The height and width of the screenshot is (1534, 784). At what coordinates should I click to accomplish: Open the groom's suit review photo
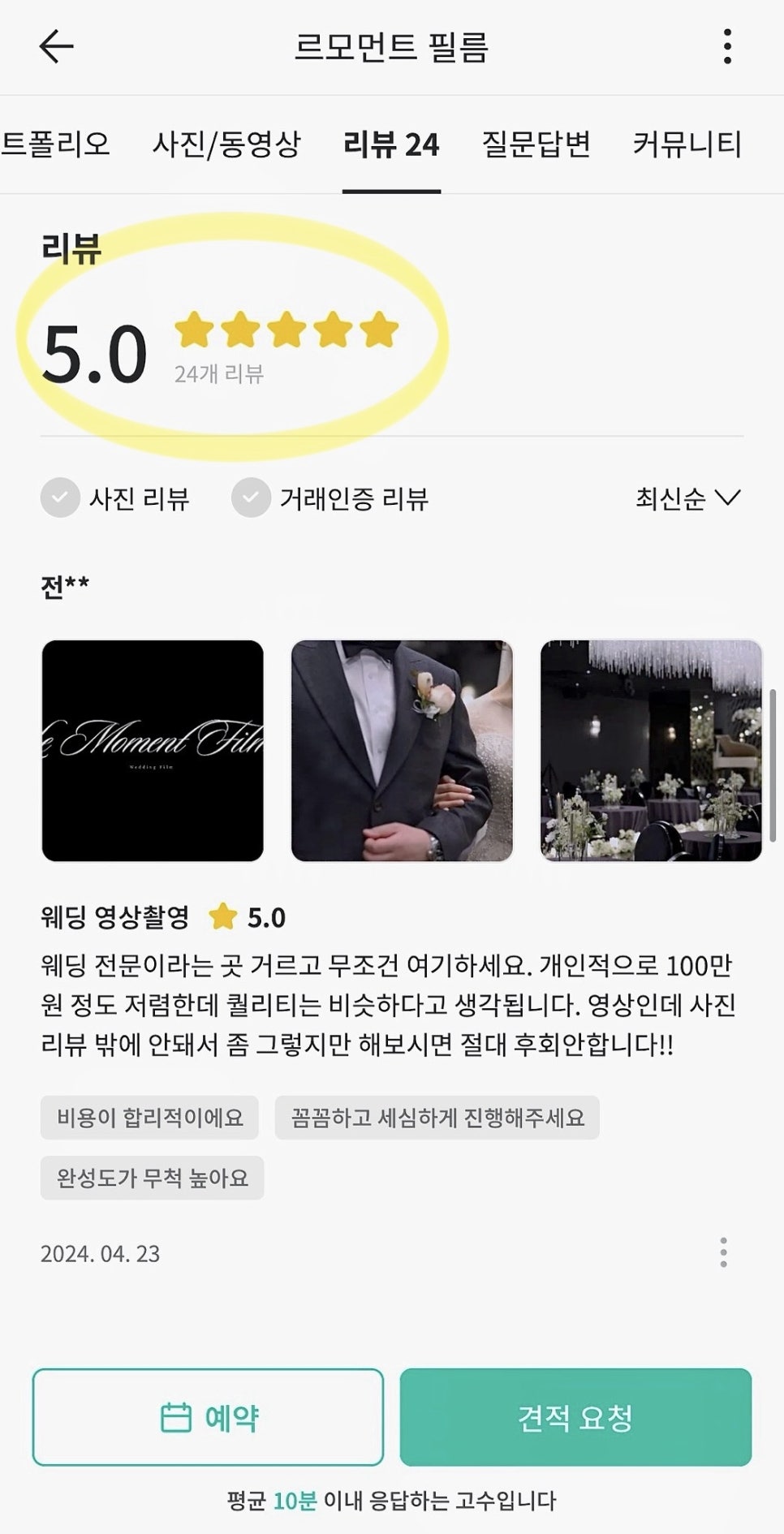pyautogui.click(x=402, y=751)
